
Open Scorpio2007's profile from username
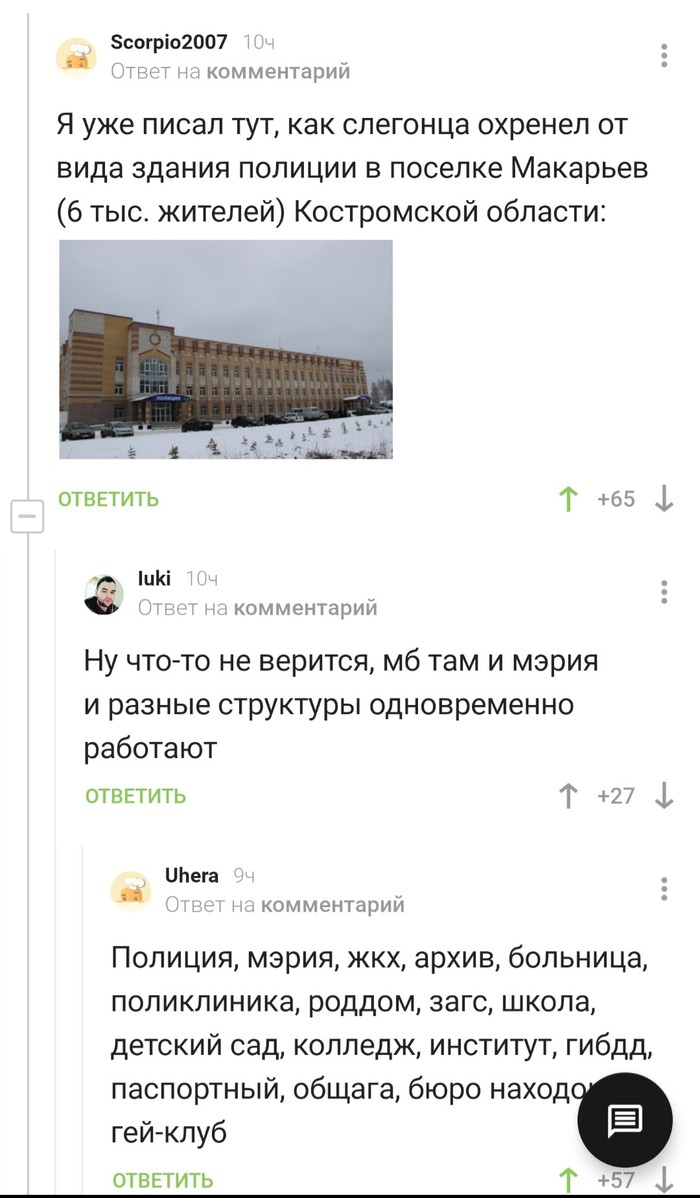click(x=168, y=42)
